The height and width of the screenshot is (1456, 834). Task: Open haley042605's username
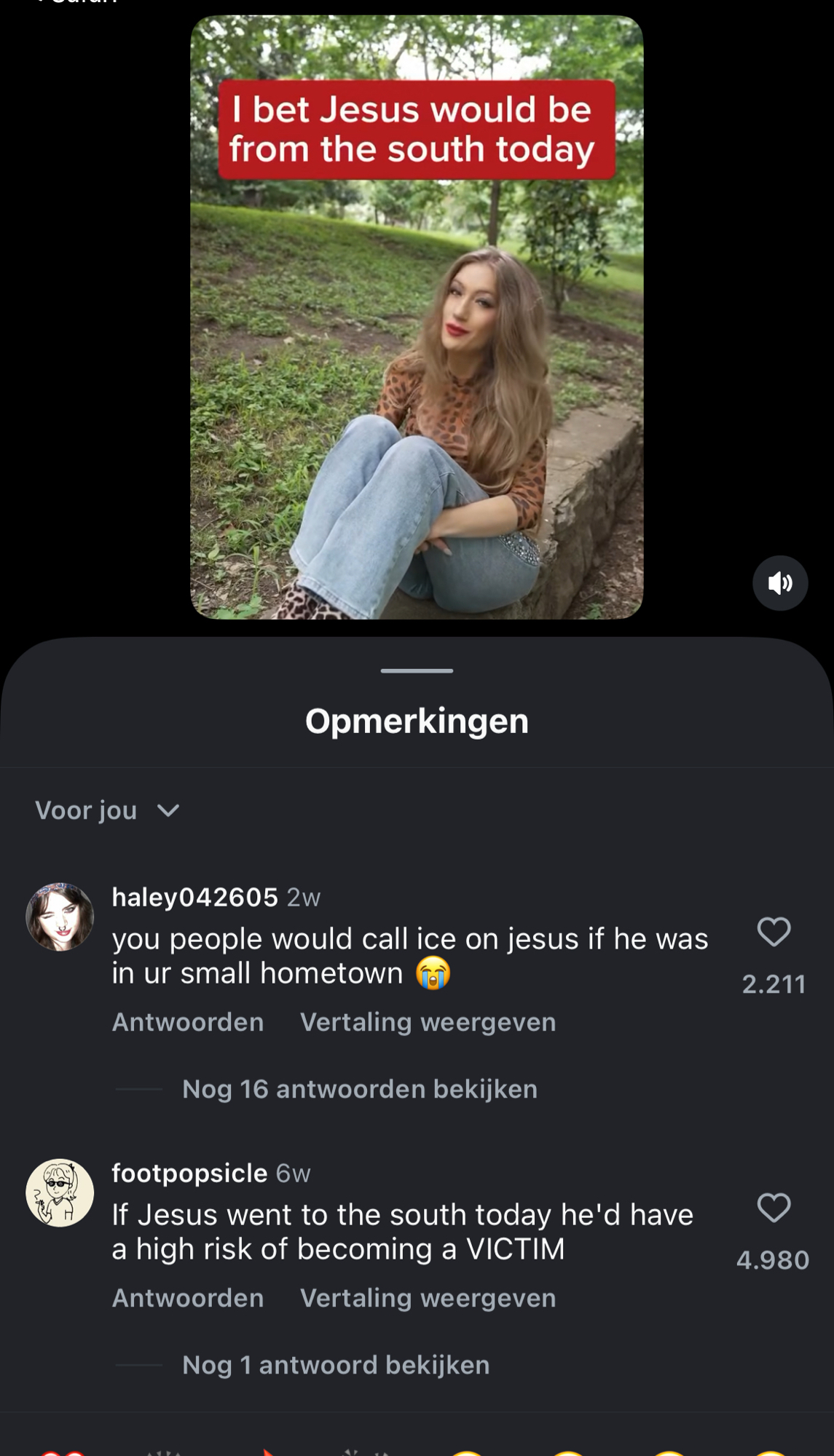194,897
